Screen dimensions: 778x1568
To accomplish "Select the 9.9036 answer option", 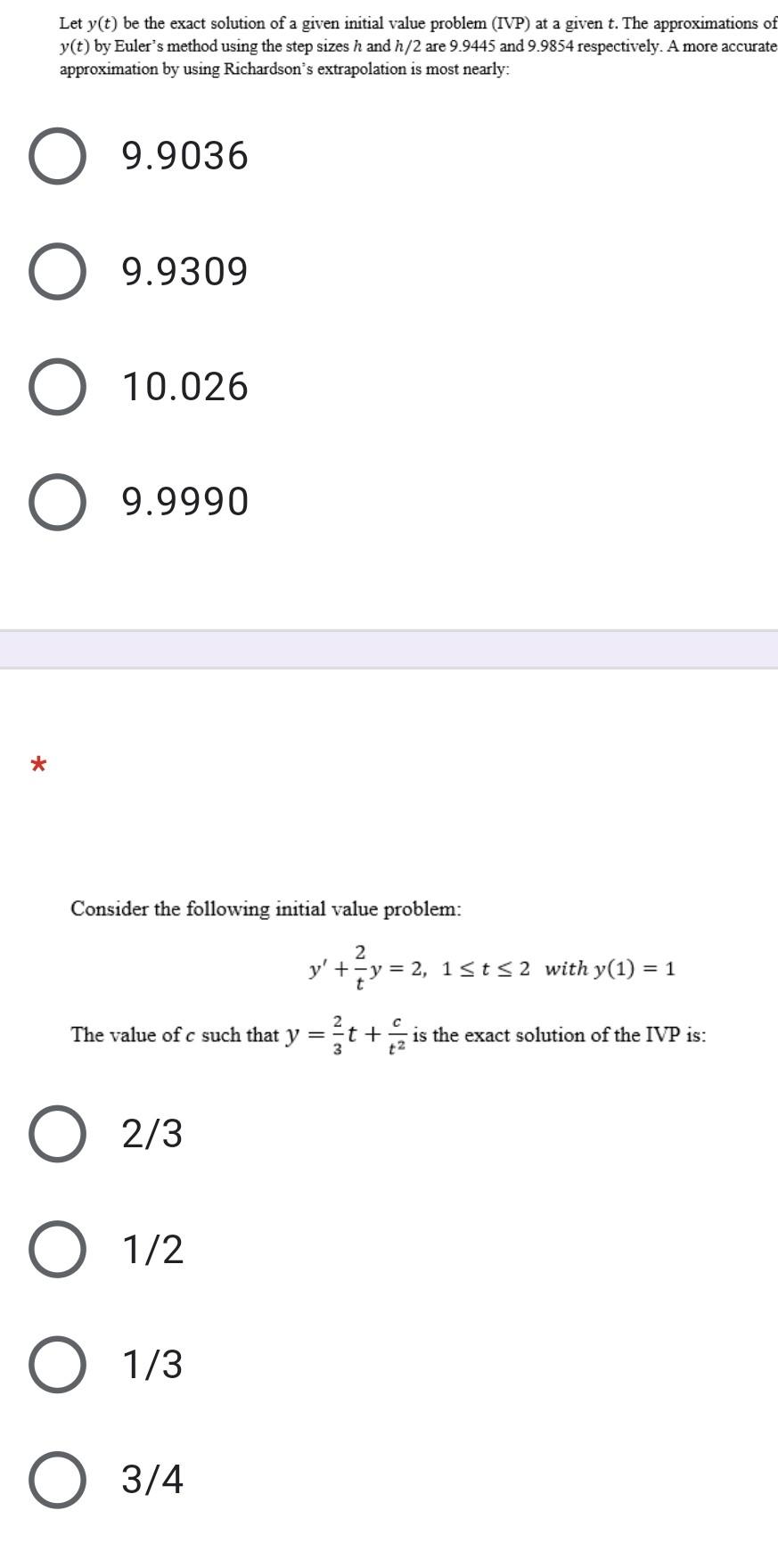I will point(58,156).
